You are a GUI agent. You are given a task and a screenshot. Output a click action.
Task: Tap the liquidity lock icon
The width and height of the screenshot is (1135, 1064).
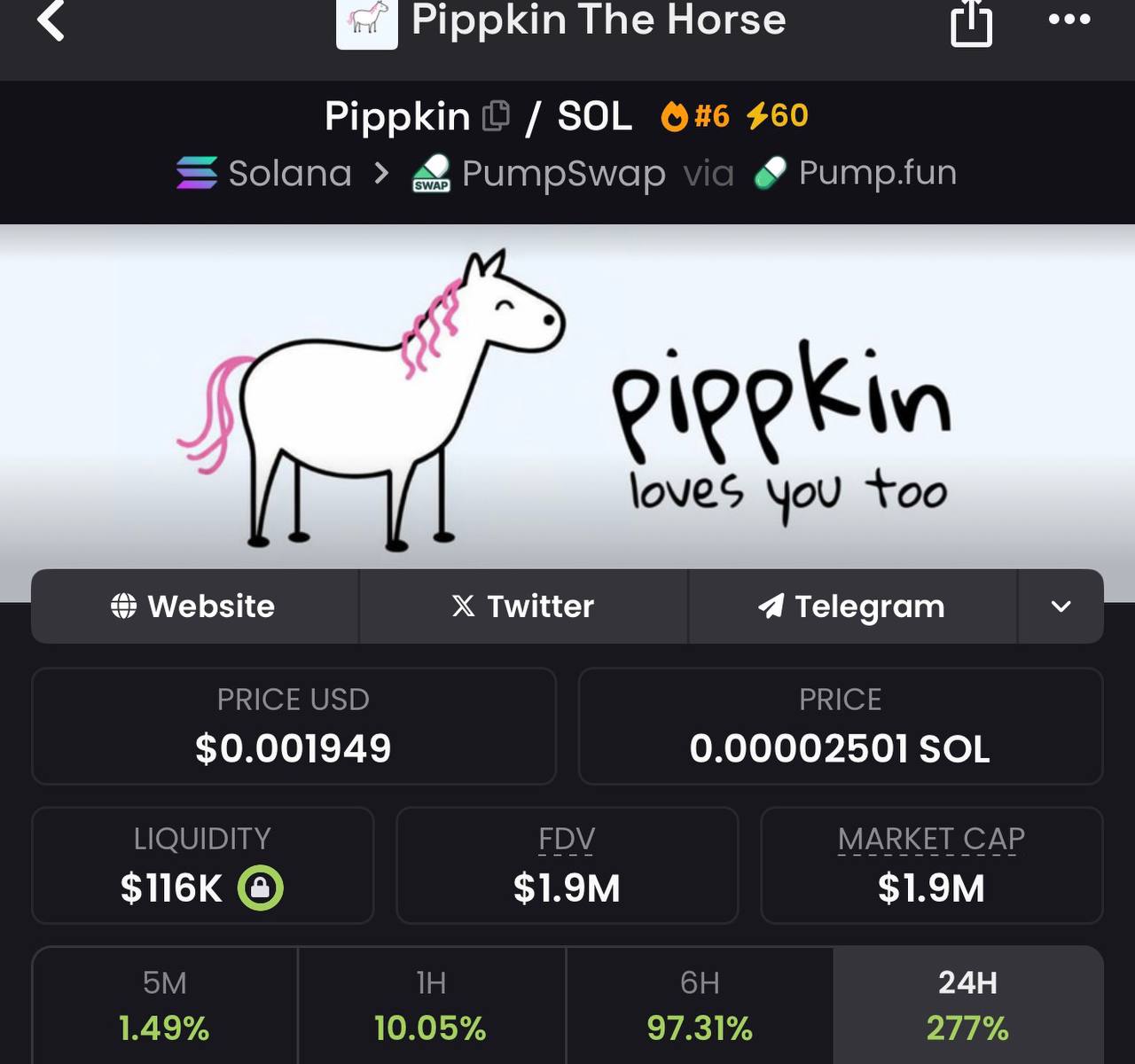click(260, 888)
